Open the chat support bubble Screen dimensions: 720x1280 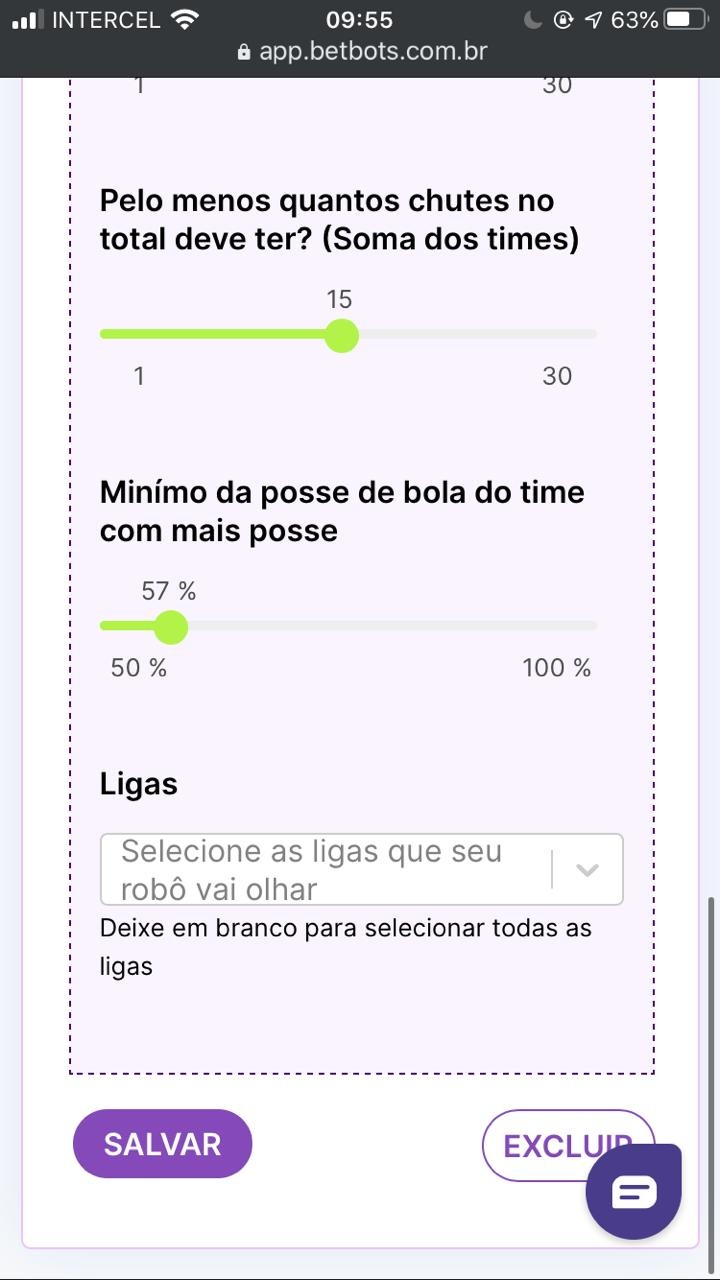[x=634, y=1191]
